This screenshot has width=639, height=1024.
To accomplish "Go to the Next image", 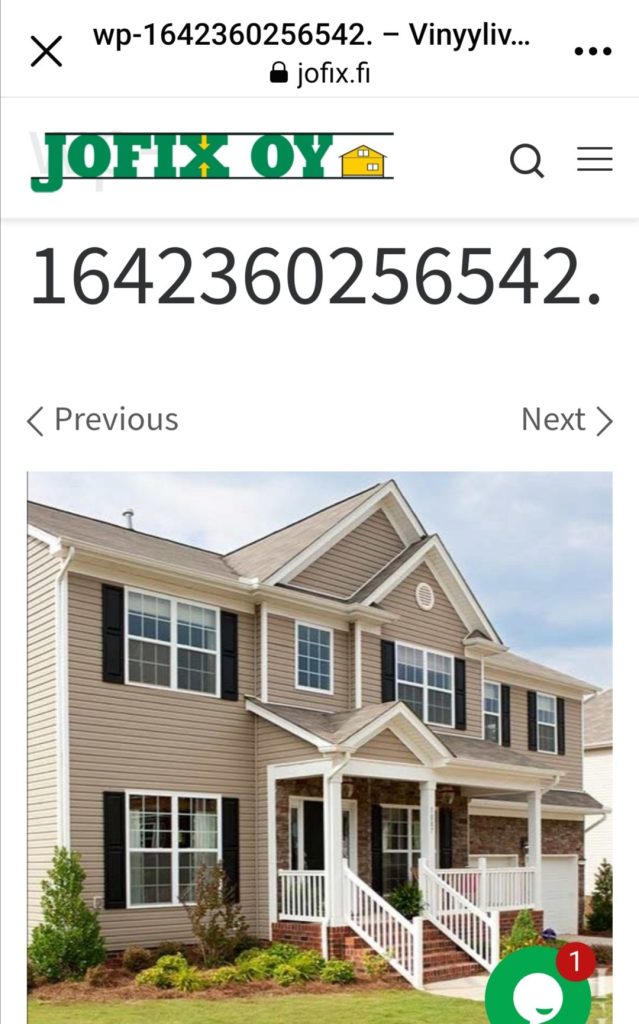I will (x=567, y=420).
